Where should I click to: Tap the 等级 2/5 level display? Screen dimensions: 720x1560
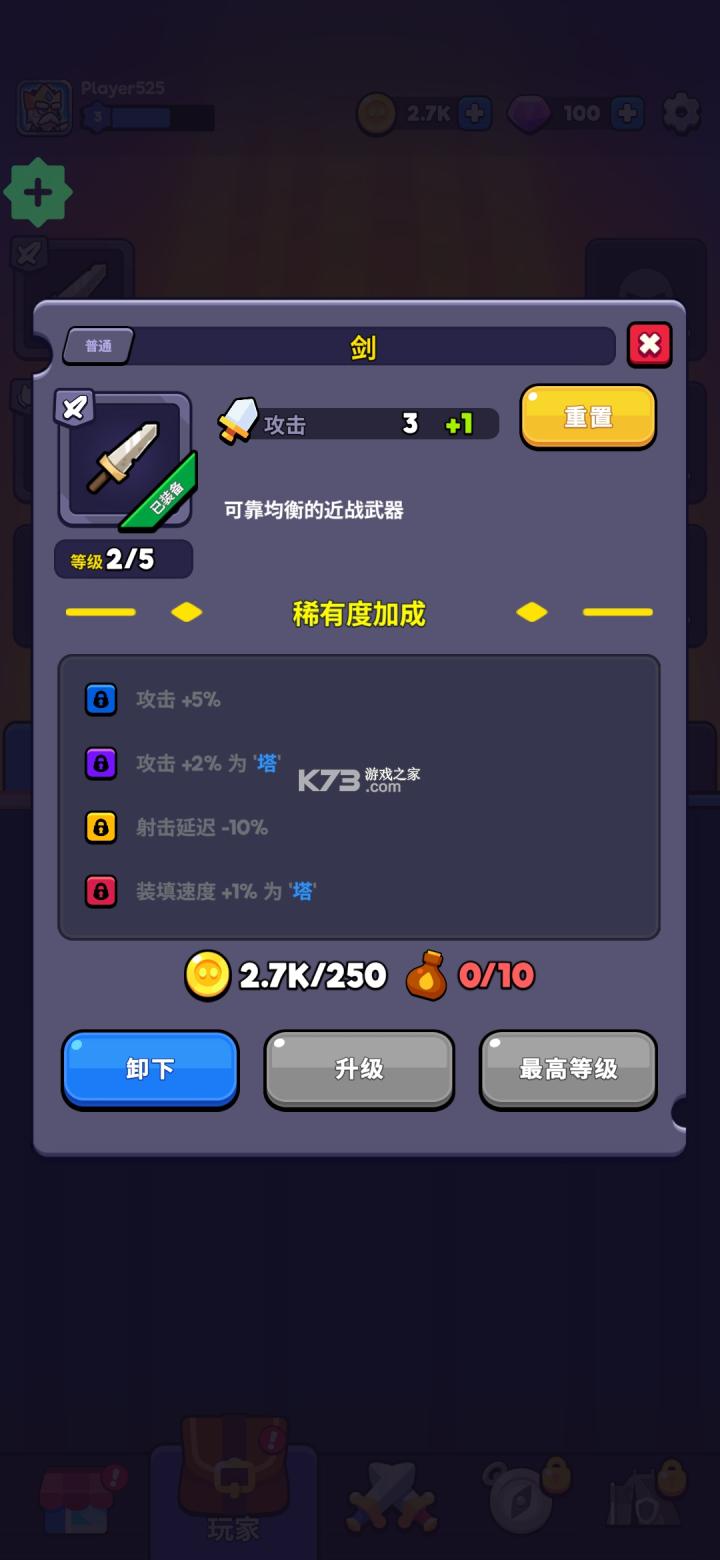[x=123, y=559]
